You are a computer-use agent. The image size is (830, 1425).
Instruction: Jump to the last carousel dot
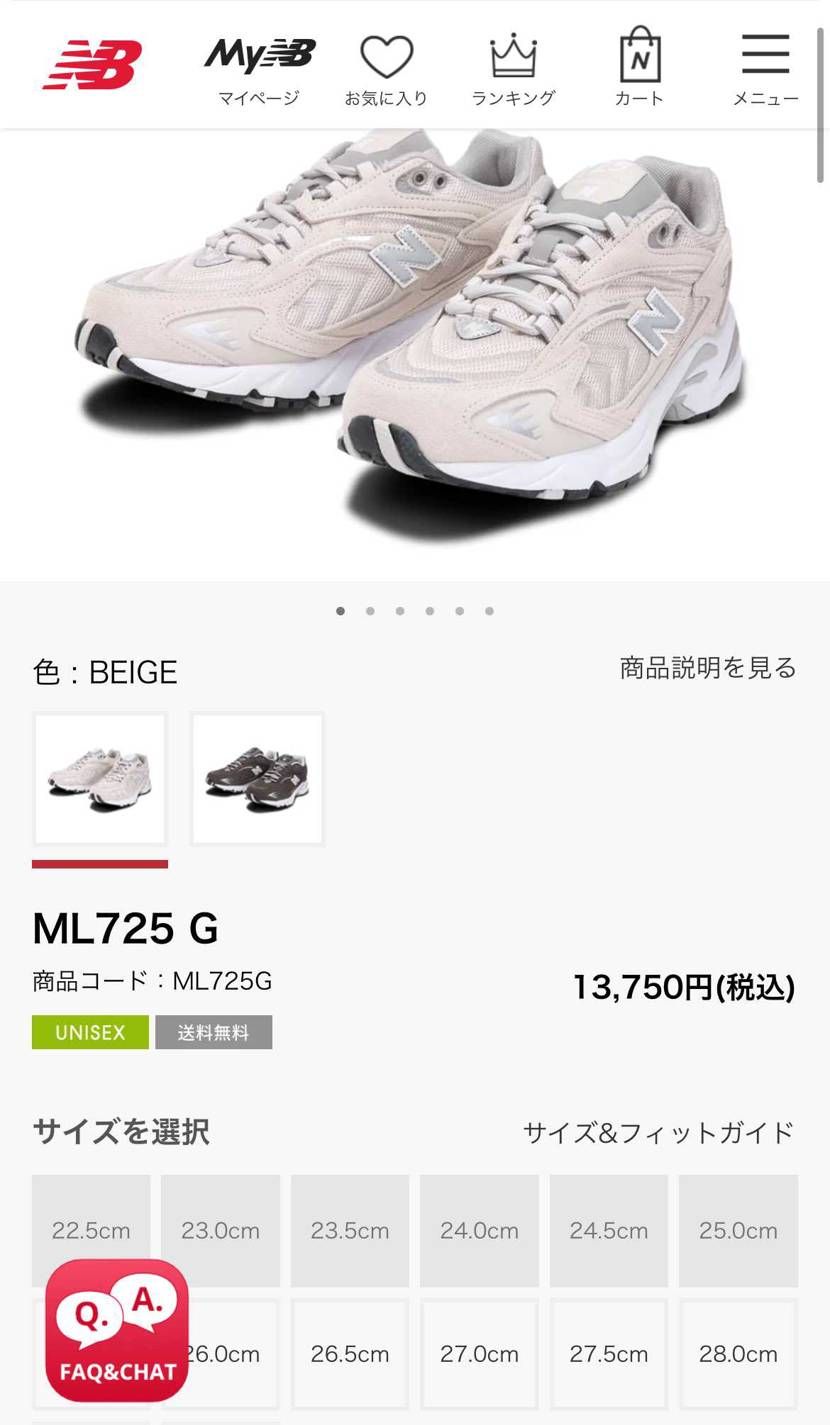[x=490, y=610]
